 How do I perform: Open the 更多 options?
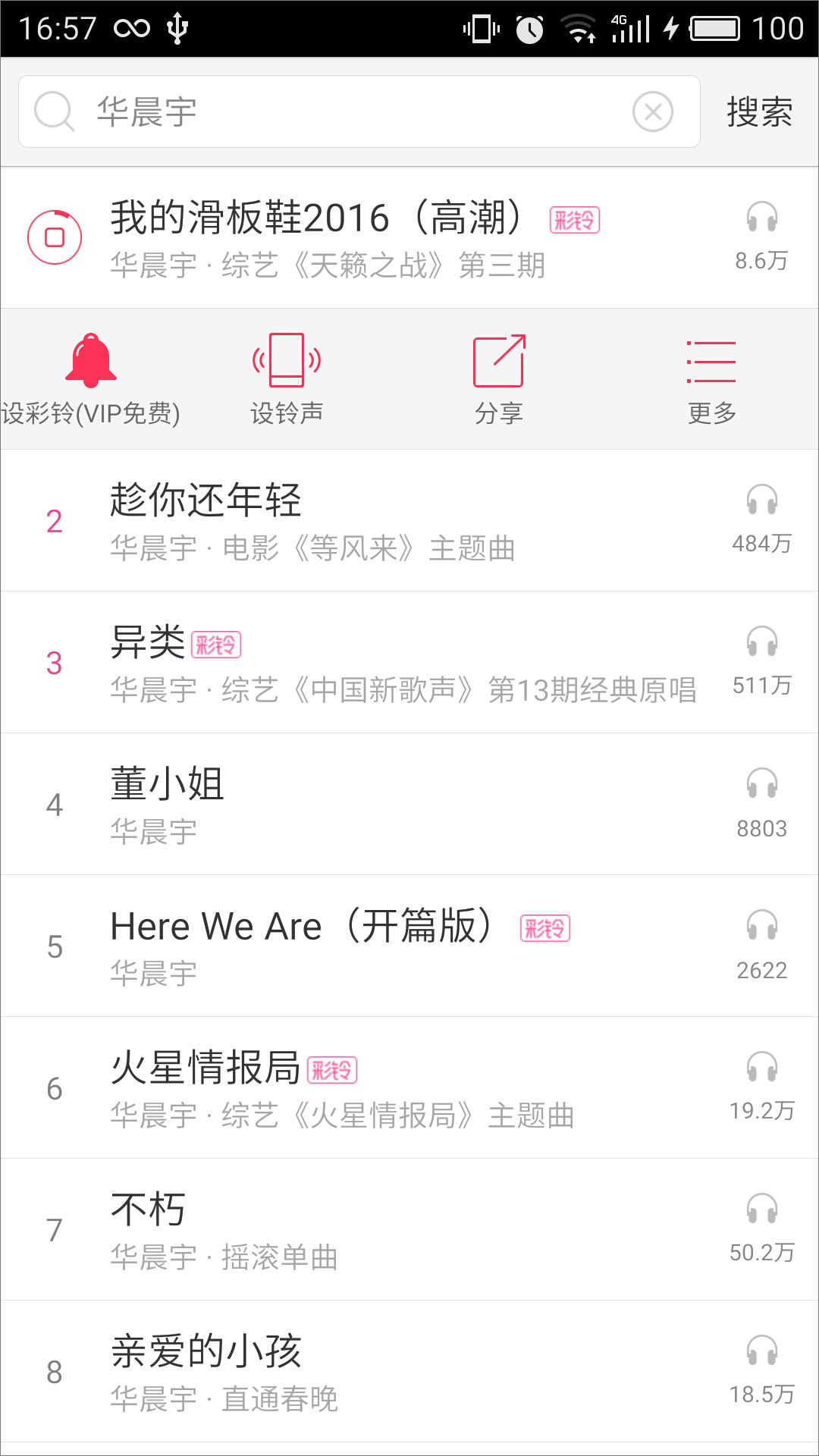tap(711, 379)
